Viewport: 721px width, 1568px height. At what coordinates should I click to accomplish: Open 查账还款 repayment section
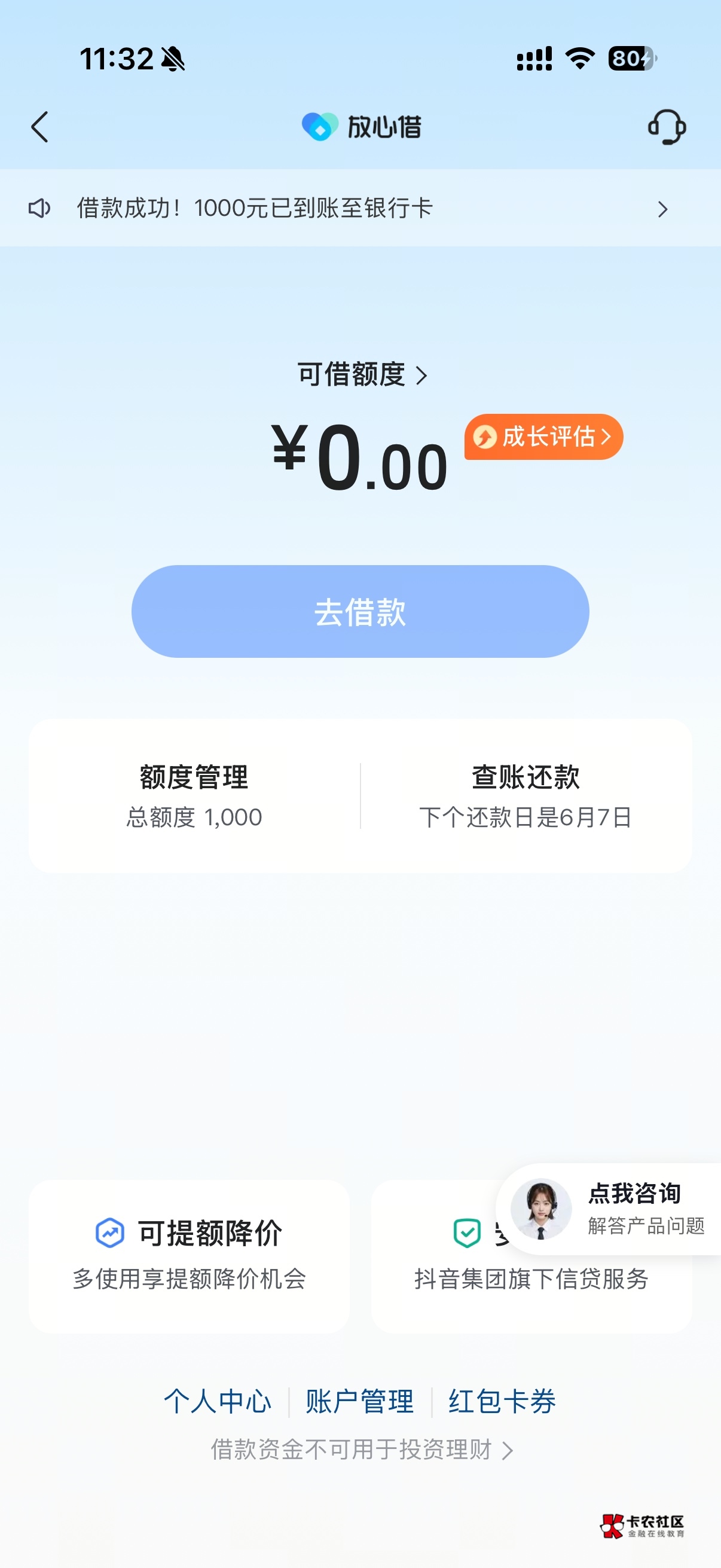tap(526, 795)
